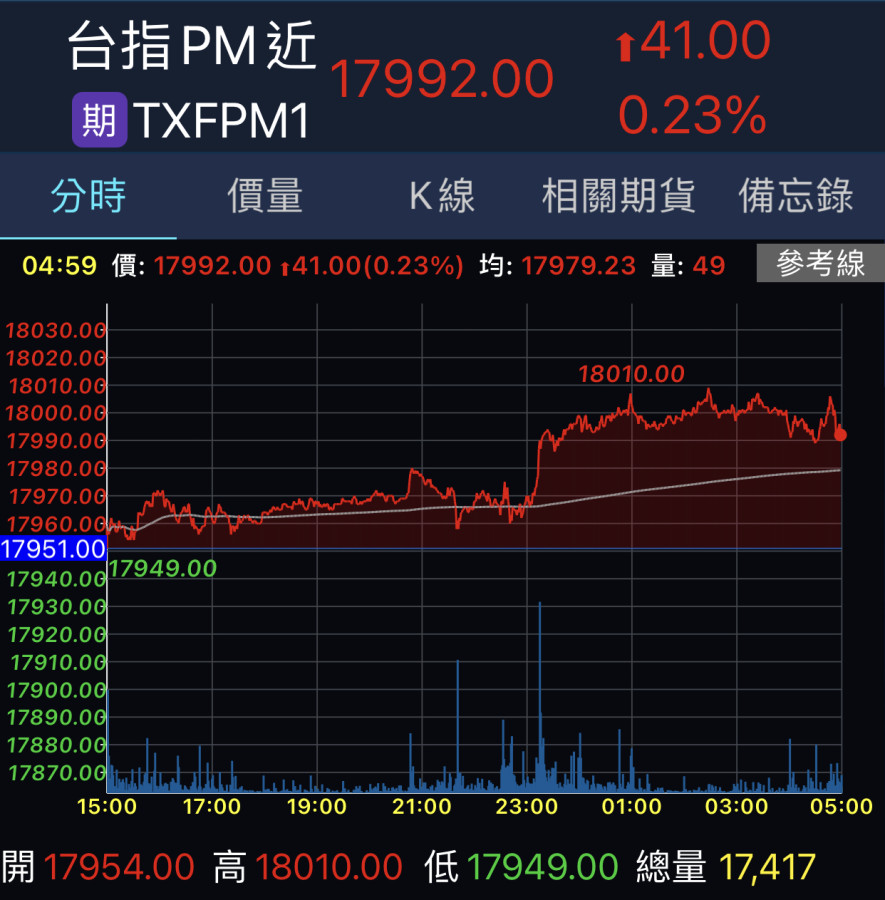Open the 價量 tab

[x=265, y=196]
